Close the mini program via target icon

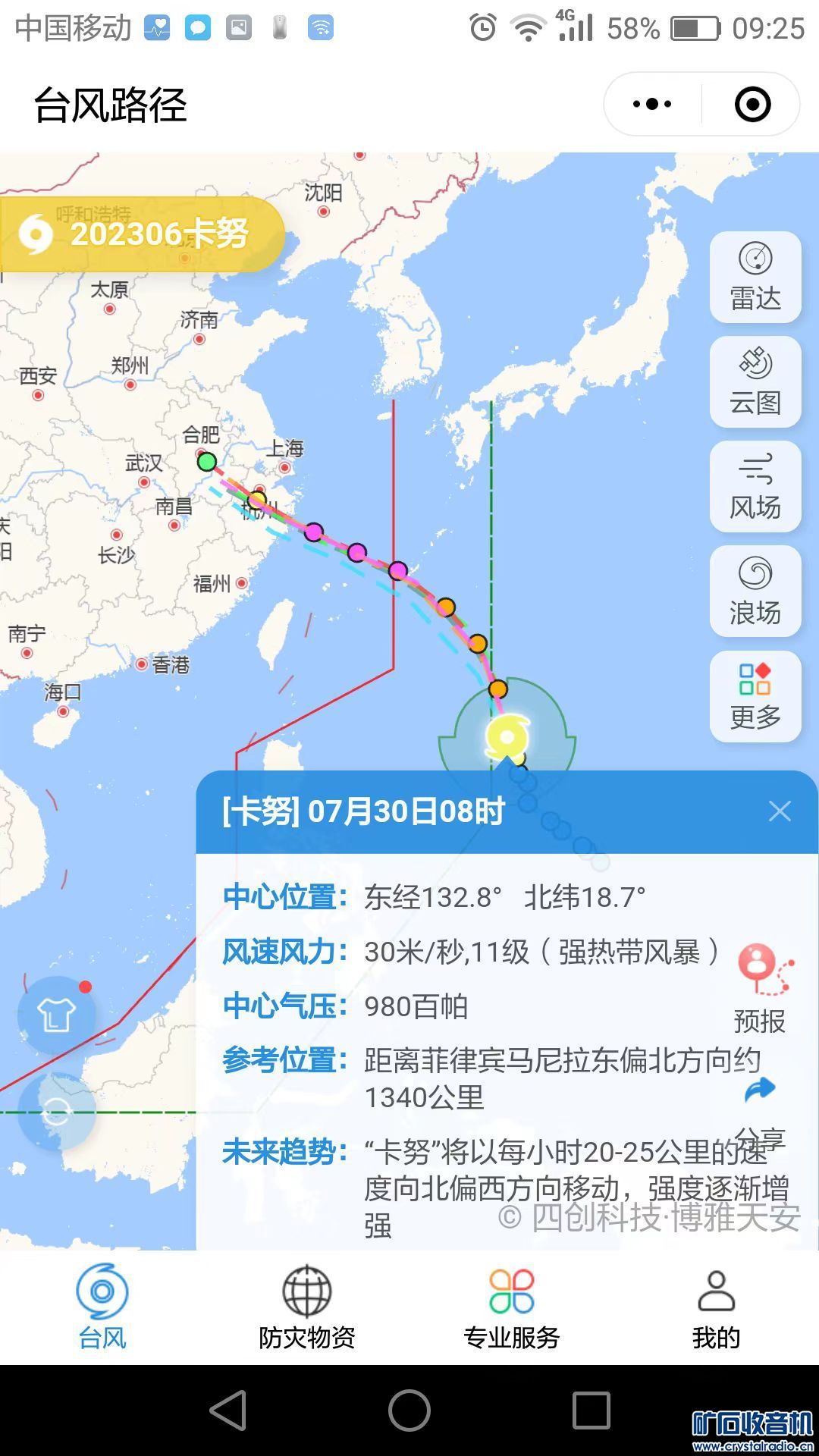coord(752,105)
